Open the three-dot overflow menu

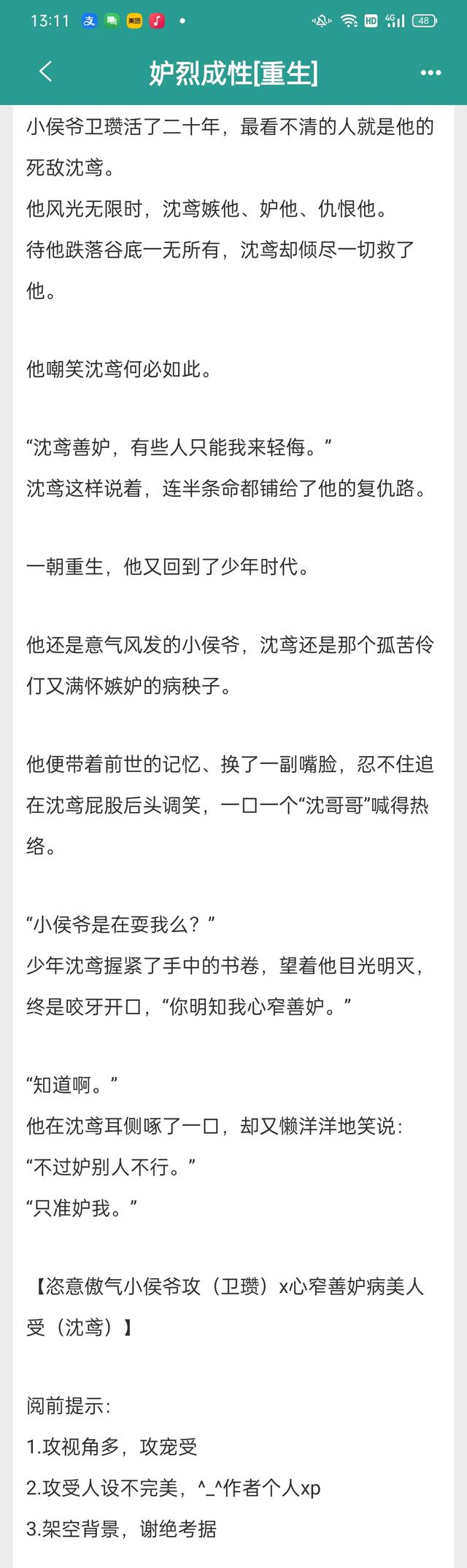tap(431, 72)
